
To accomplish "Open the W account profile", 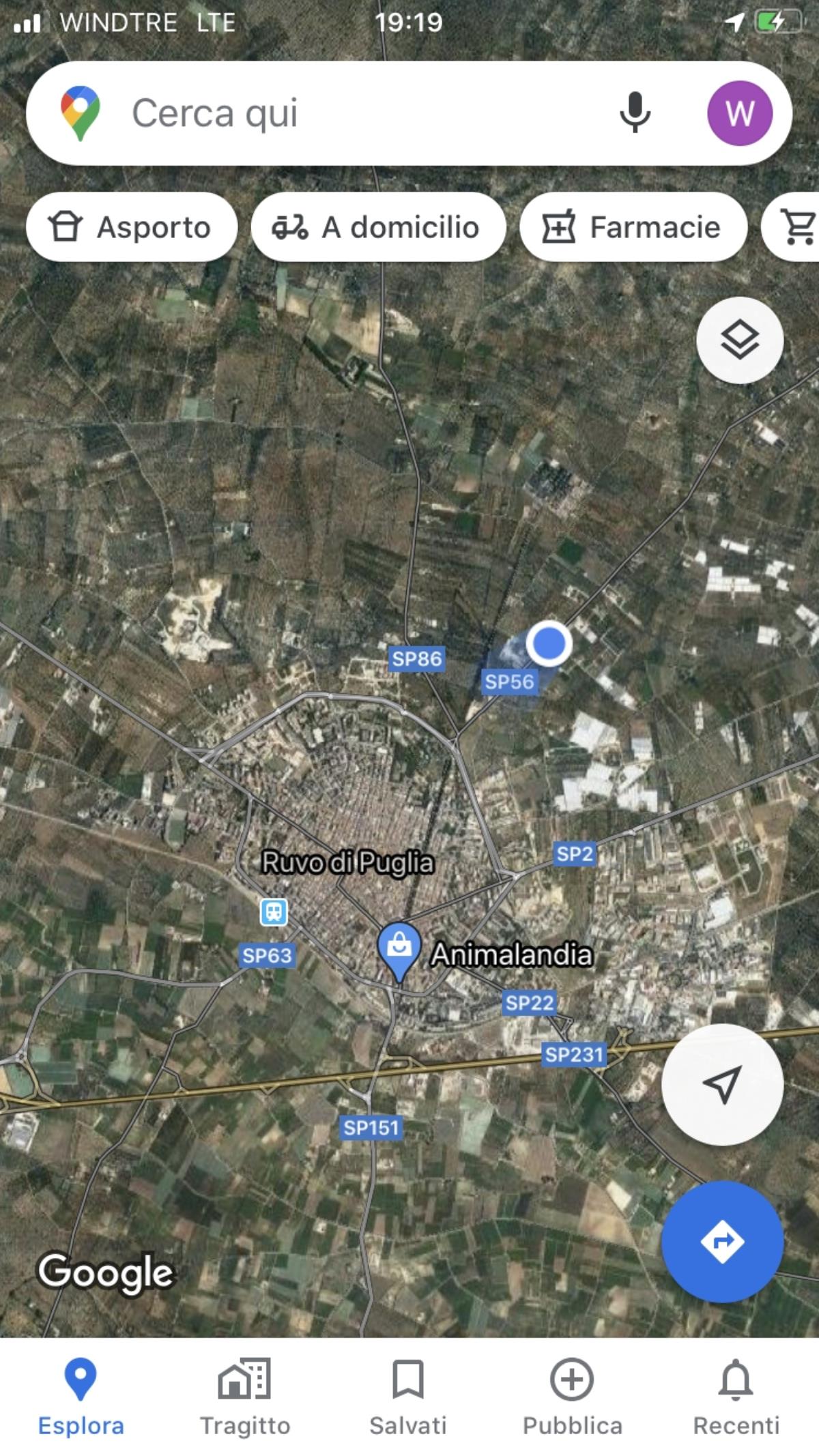I will (x=740, y=113).
